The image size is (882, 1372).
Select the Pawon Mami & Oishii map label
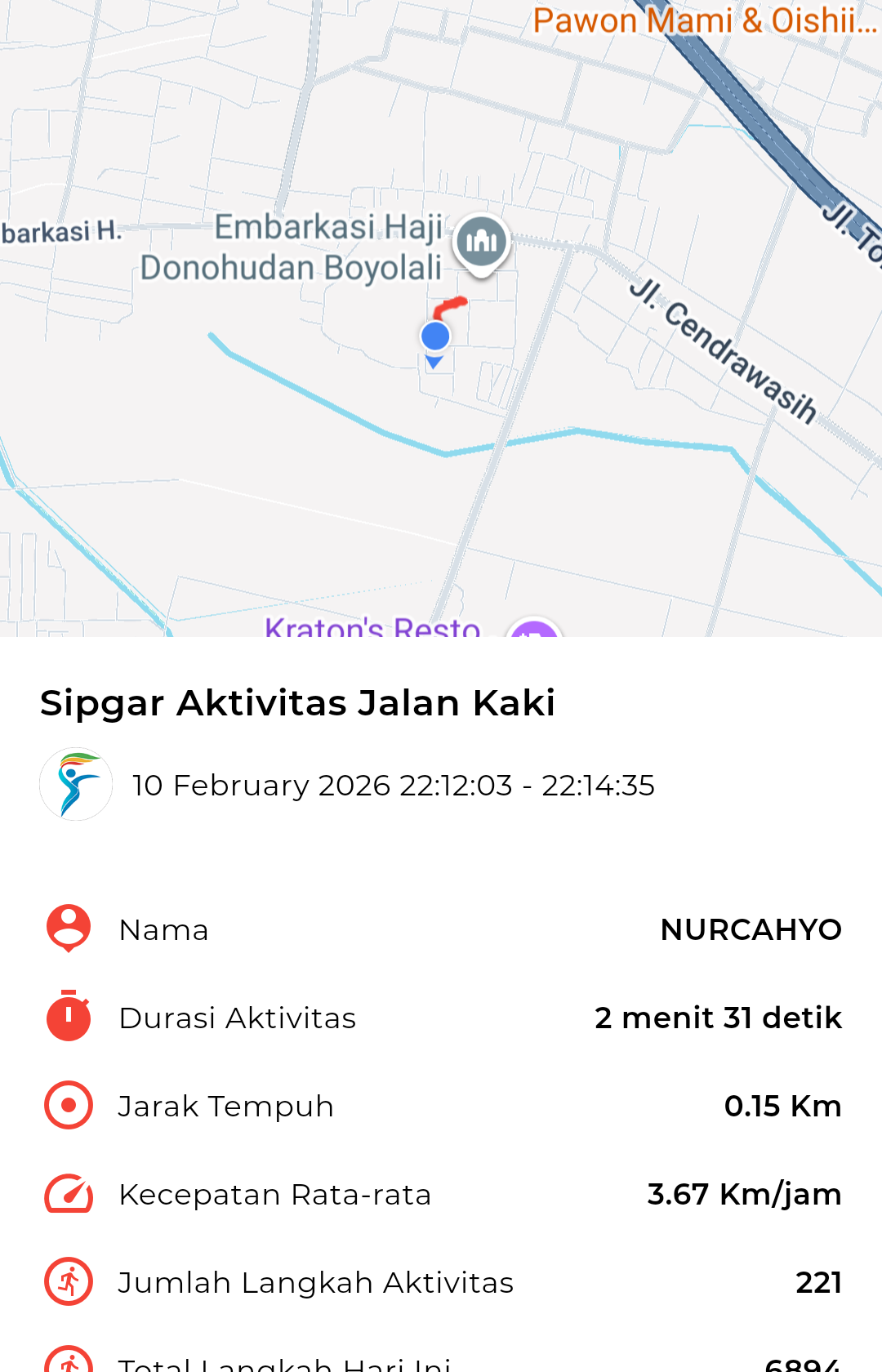pyautogui.click(x=703, y=20)
